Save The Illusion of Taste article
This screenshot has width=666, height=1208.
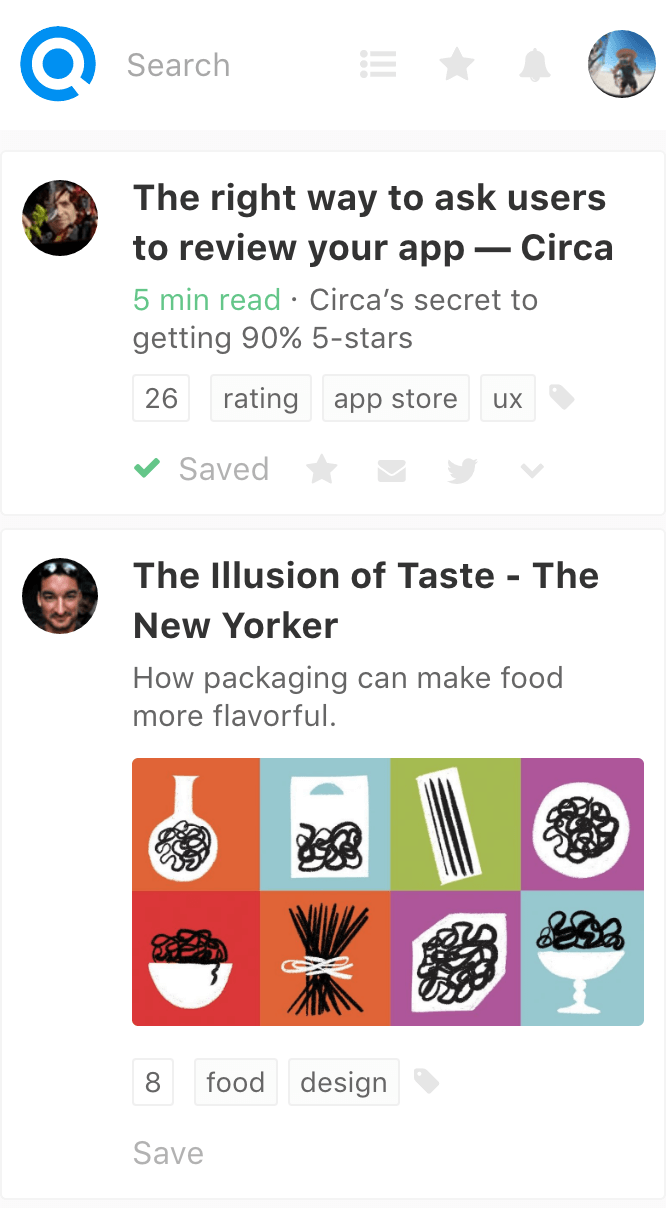(168, 1153)
